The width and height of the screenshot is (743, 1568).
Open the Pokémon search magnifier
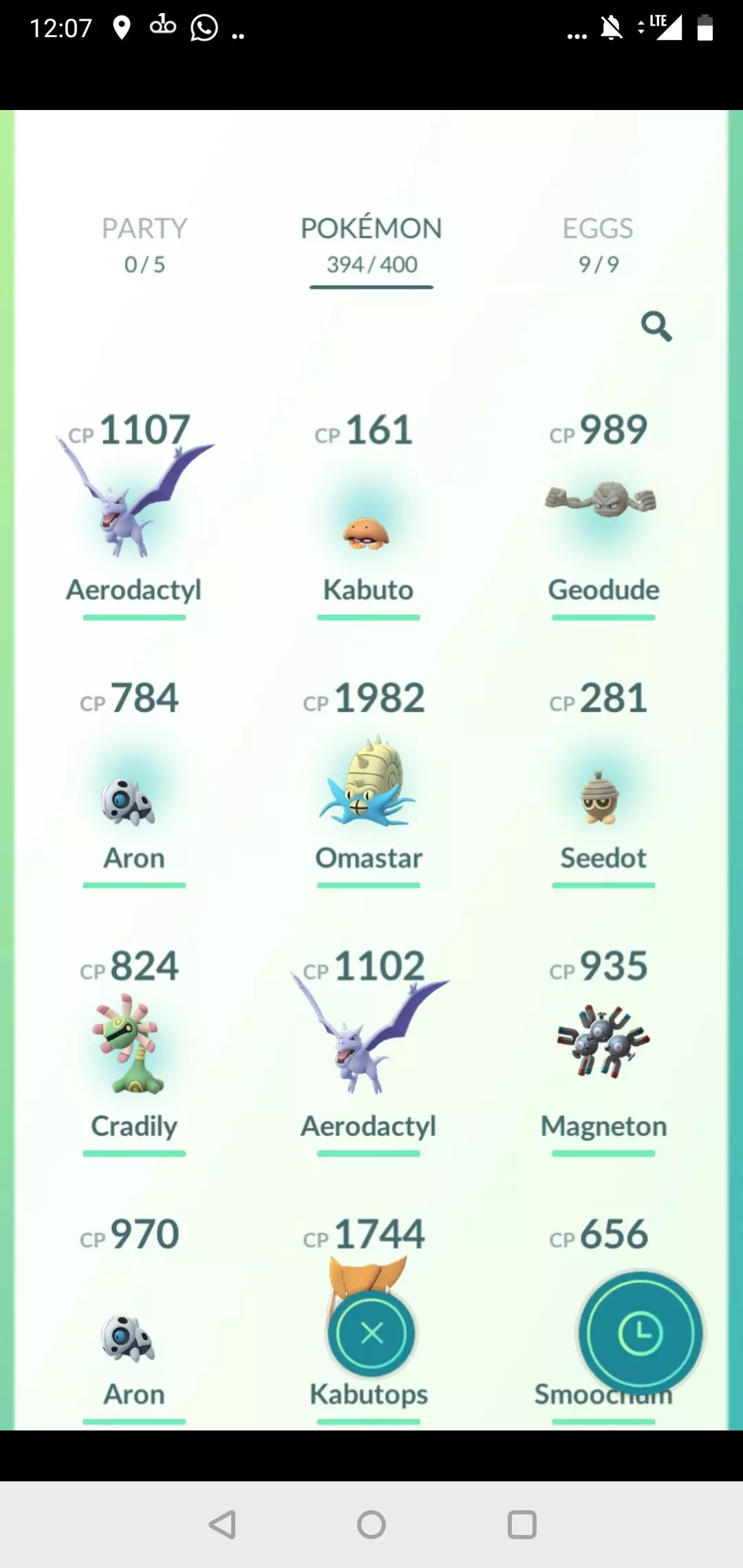656,327
